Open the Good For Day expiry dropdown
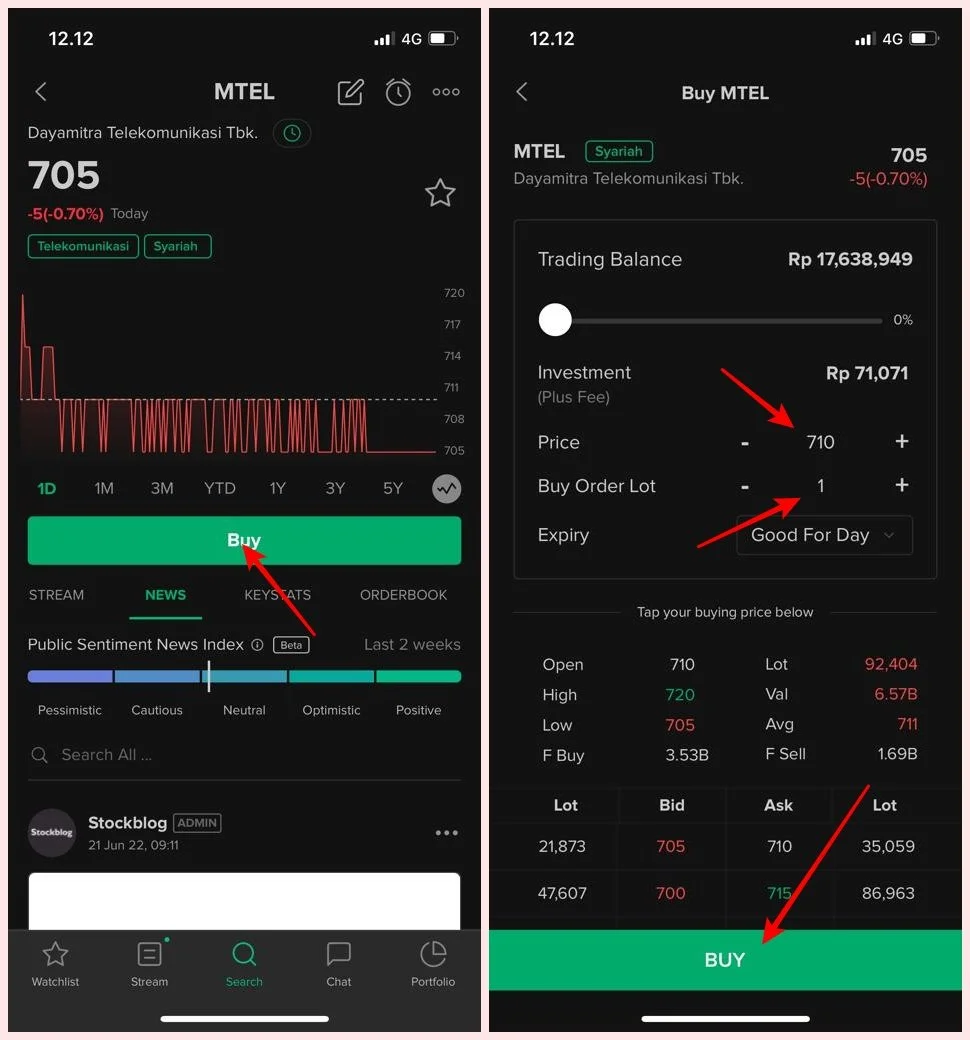This screenshot has height=1040, width=970. [x=824, y=535]
